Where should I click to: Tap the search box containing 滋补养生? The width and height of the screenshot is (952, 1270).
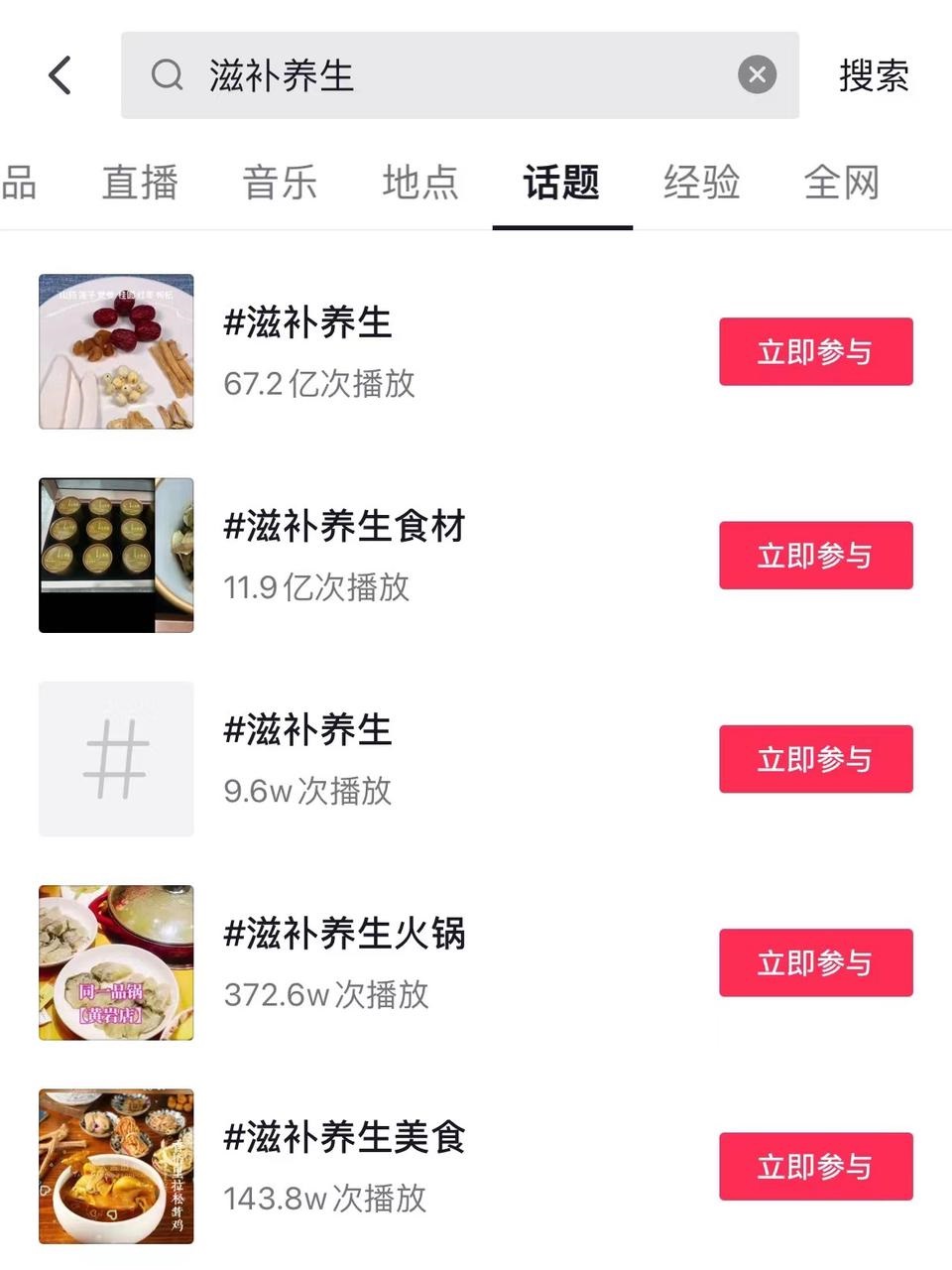pos(436,75)
